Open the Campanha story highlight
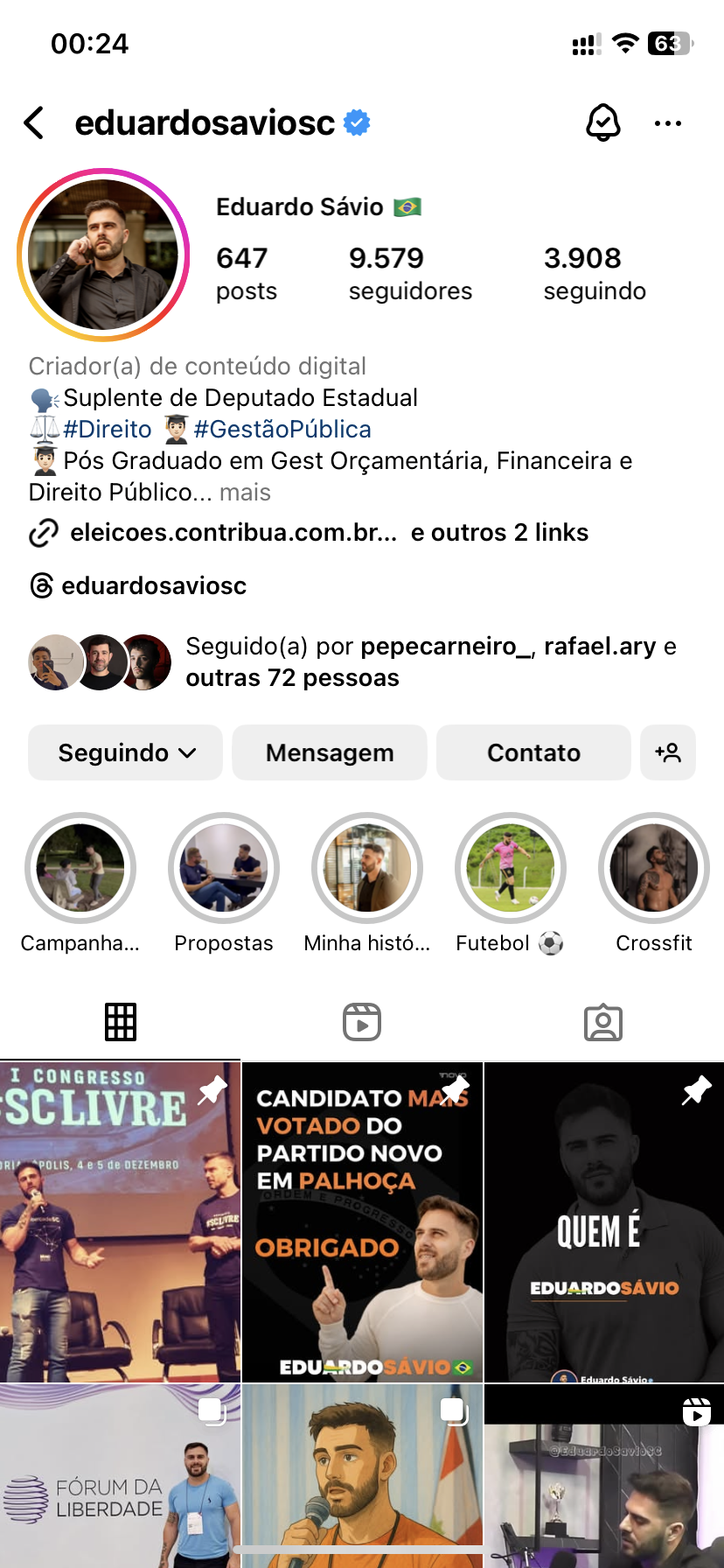Viewport: 724px width, 1568px height. 80,869
